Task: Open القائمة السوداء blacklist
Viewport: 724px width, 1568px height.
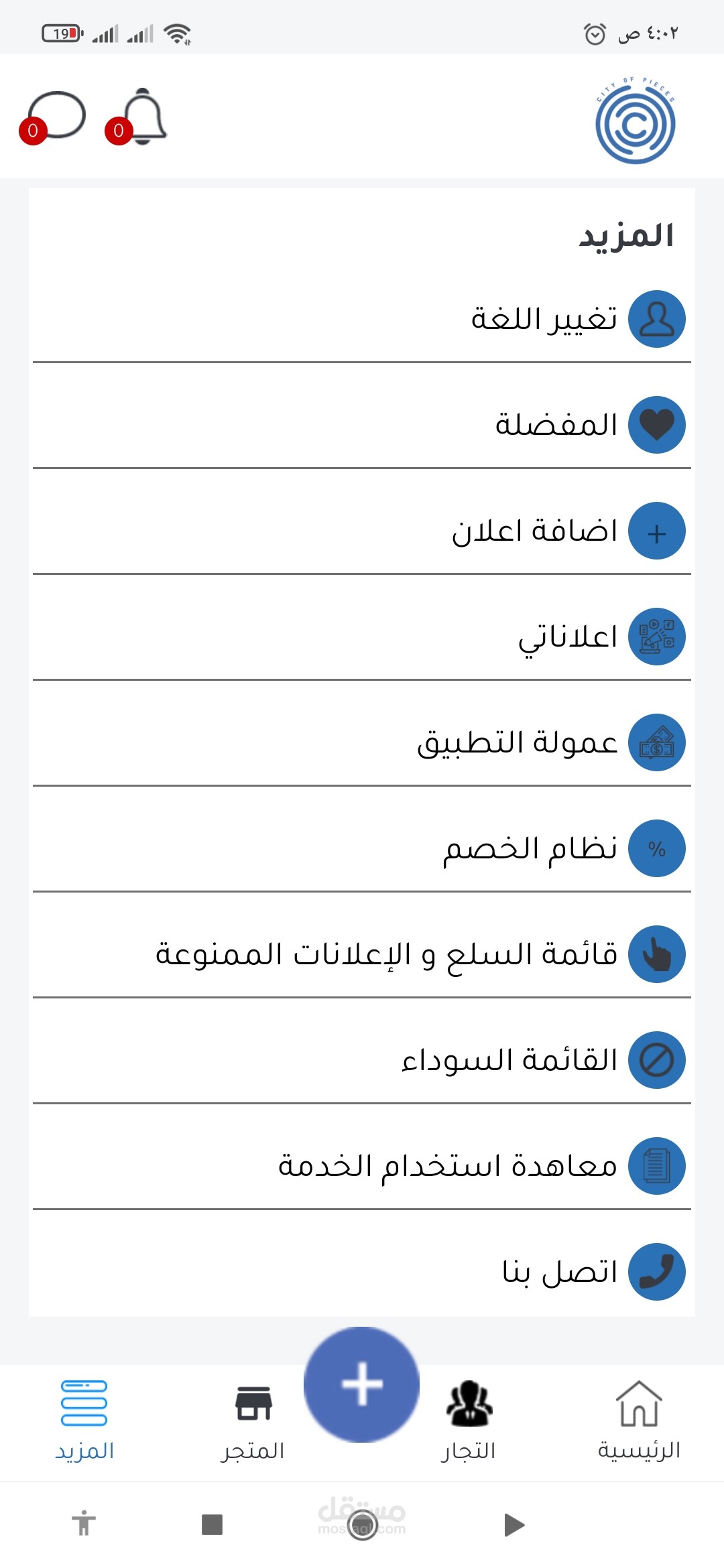Action: (x=509, y=1060)
